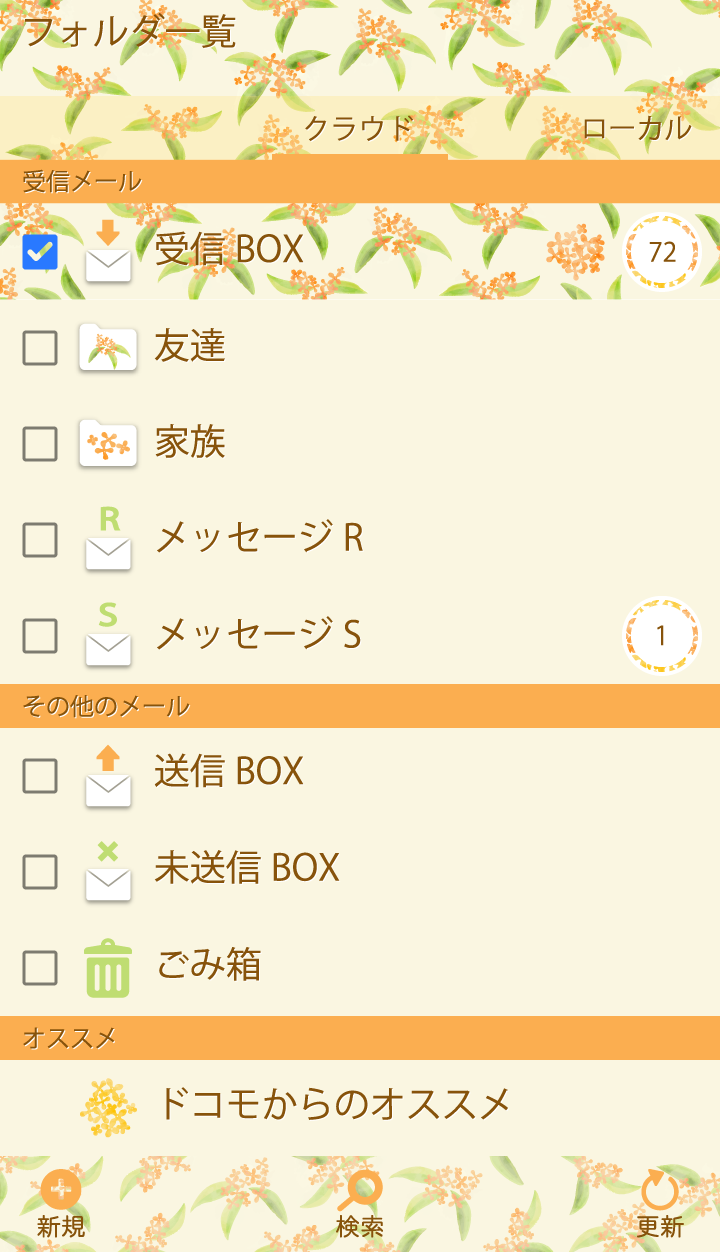Select the 友達 checkbox

click(x=40, y=348)
